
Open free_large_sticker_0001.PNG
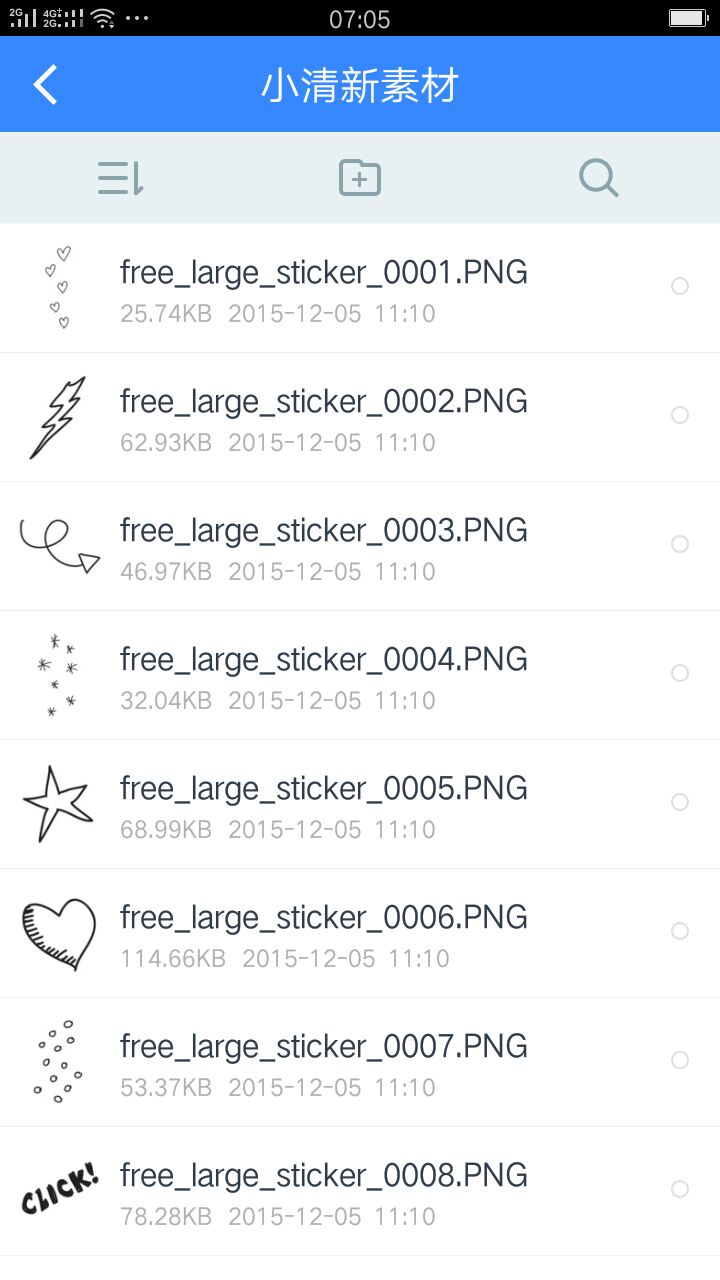click(323, 288)
